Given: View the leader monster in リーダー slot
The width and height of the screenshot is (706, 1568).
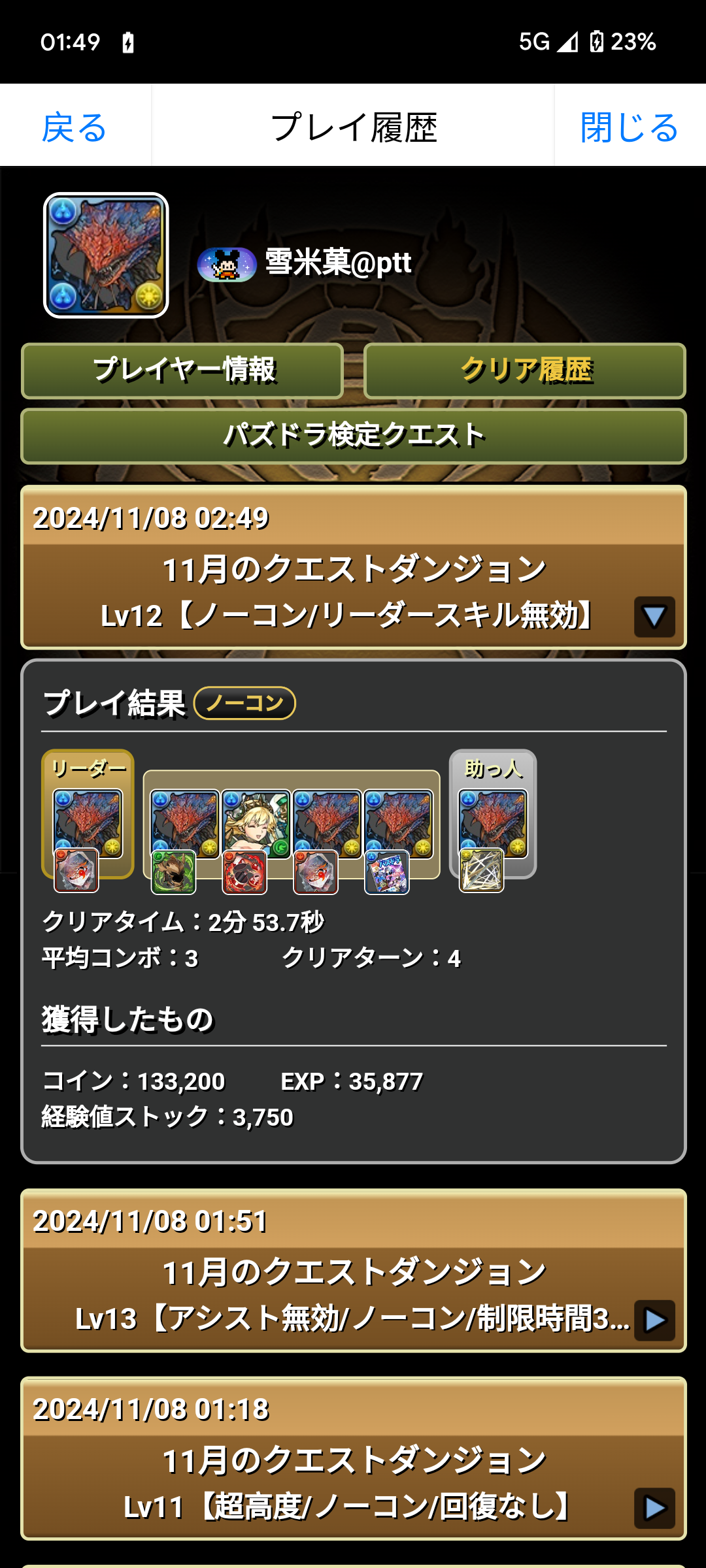Looking at the screenshot, I should [x=88, y=823].
